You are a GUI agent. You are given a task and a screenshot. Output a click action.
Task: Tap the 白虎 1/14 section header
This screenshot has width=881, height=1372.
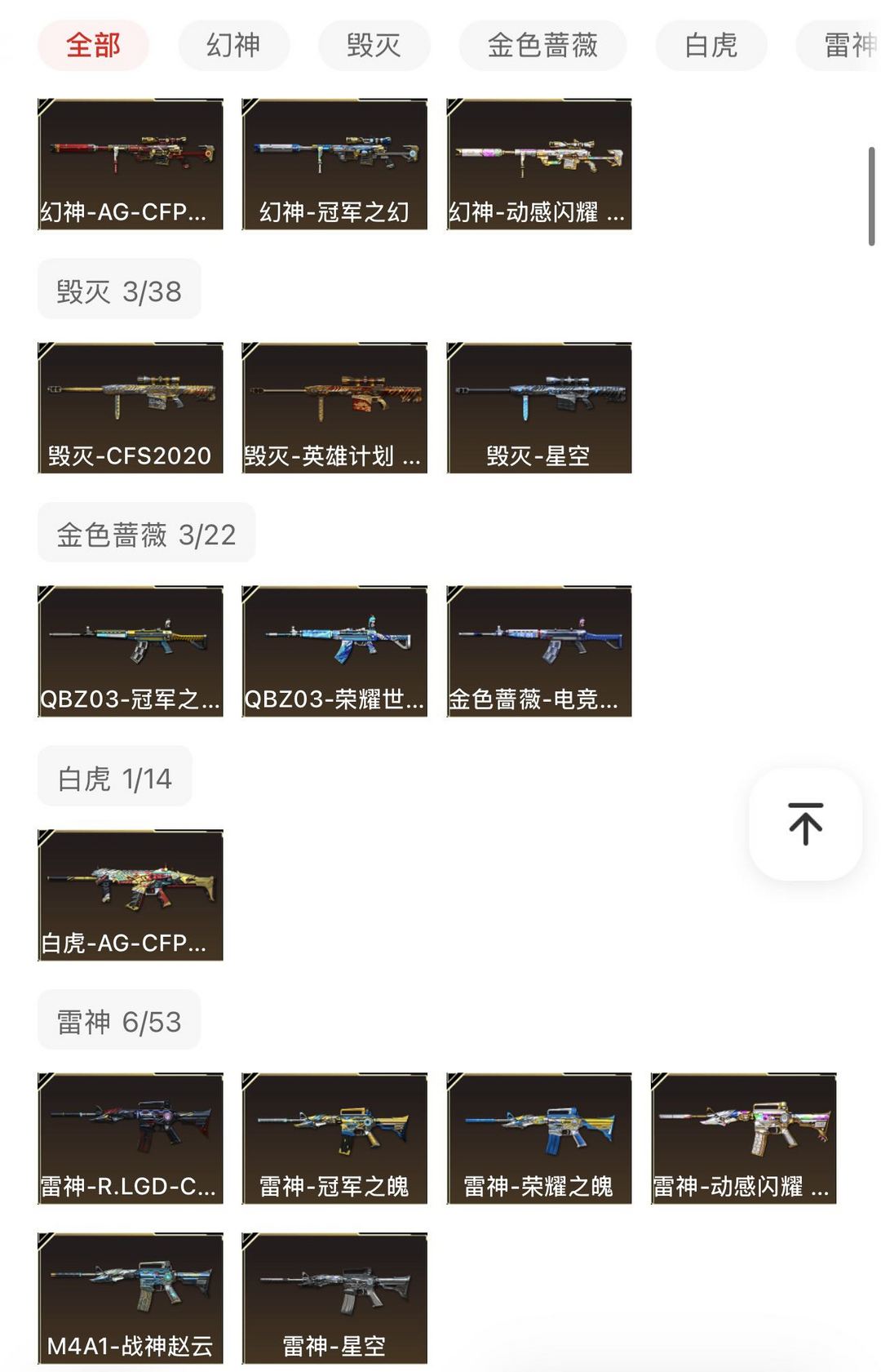pyautogui.click(x=113, y=777)
